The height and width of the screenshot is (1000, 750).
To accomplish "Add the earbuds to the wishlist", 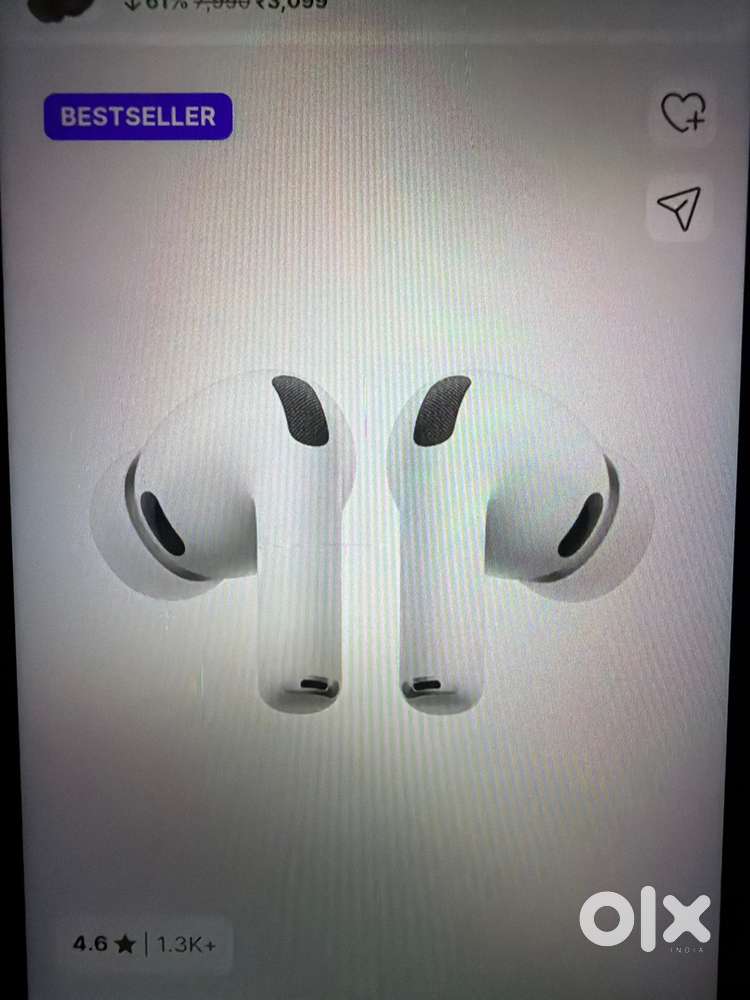I will tap(682, 112).
